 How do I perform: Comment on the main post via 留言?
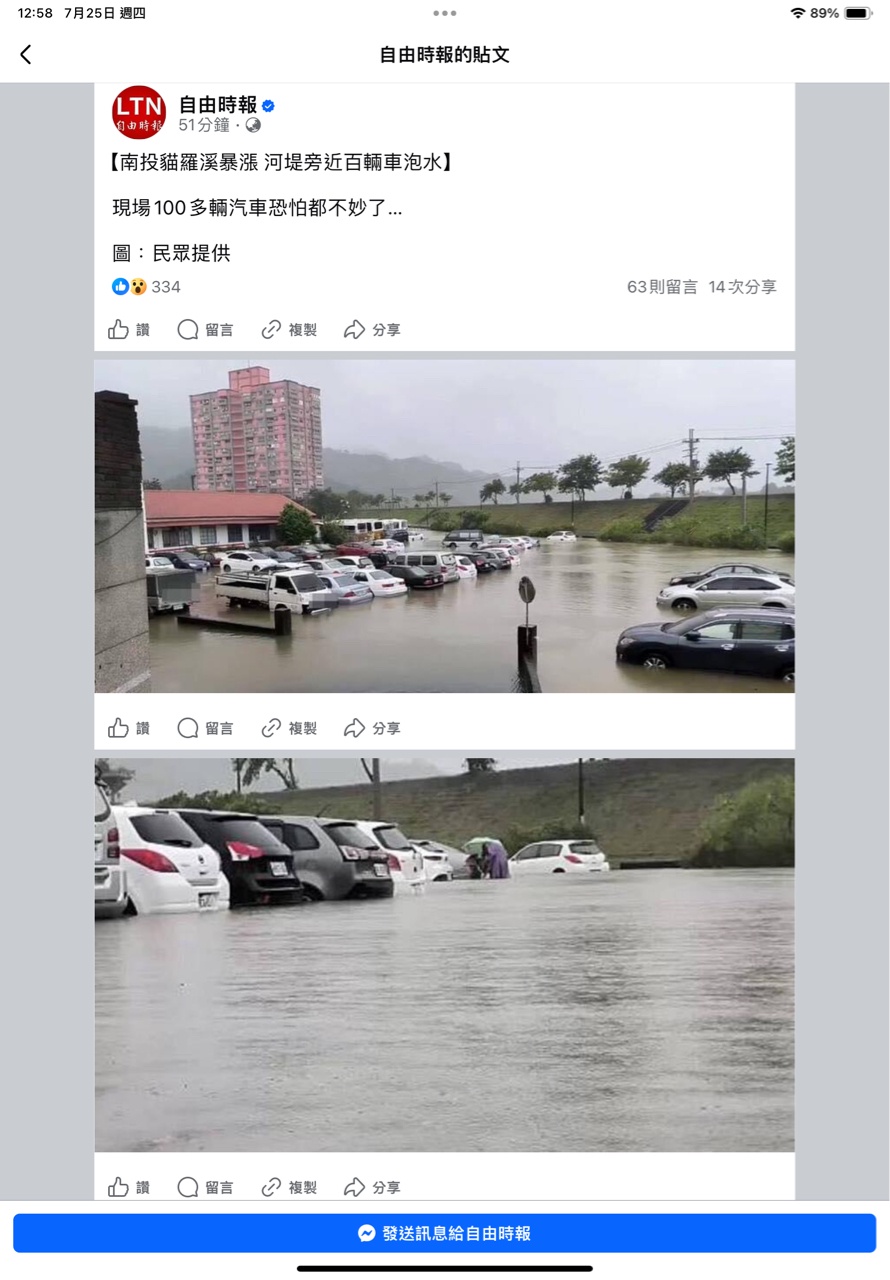click(x=205, y=330)
